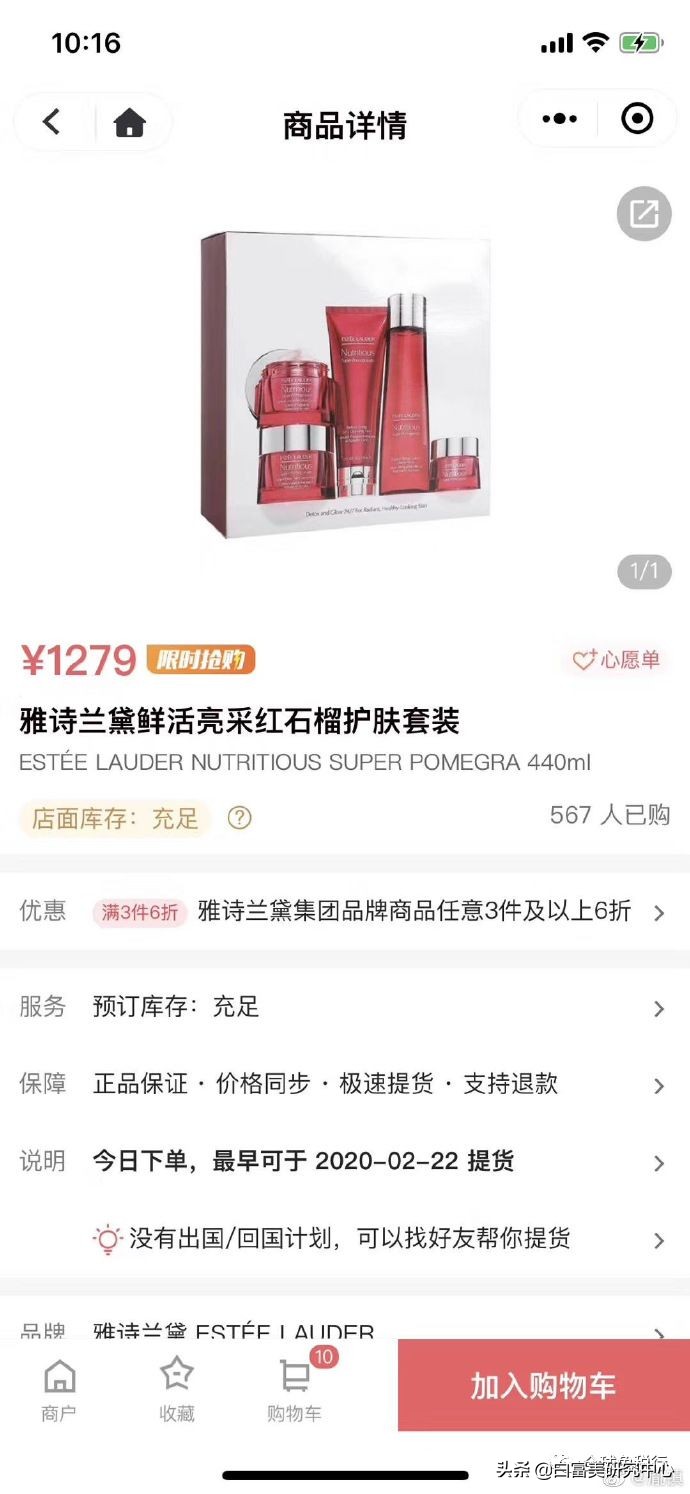Add item to 心愿单 wishlist
The image size is (690, 1494).
(x=615, y=660)
